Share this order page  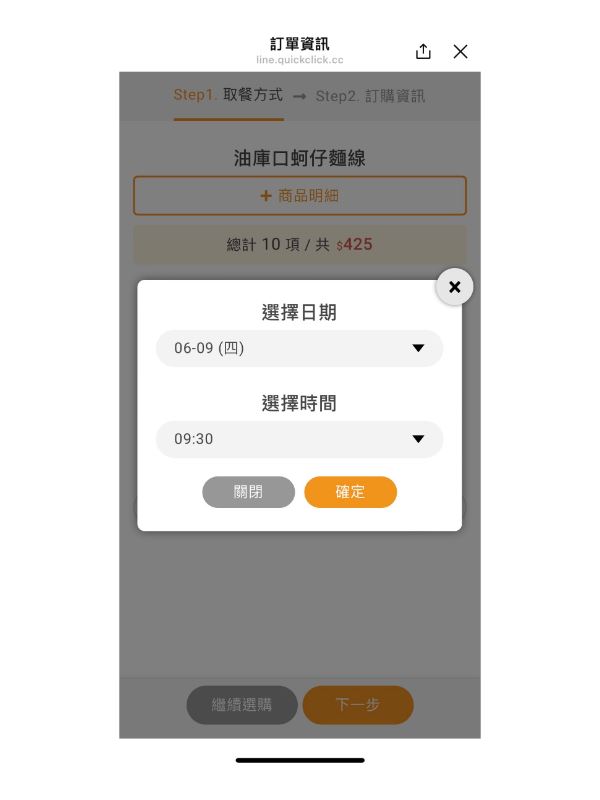click(423, 51)
